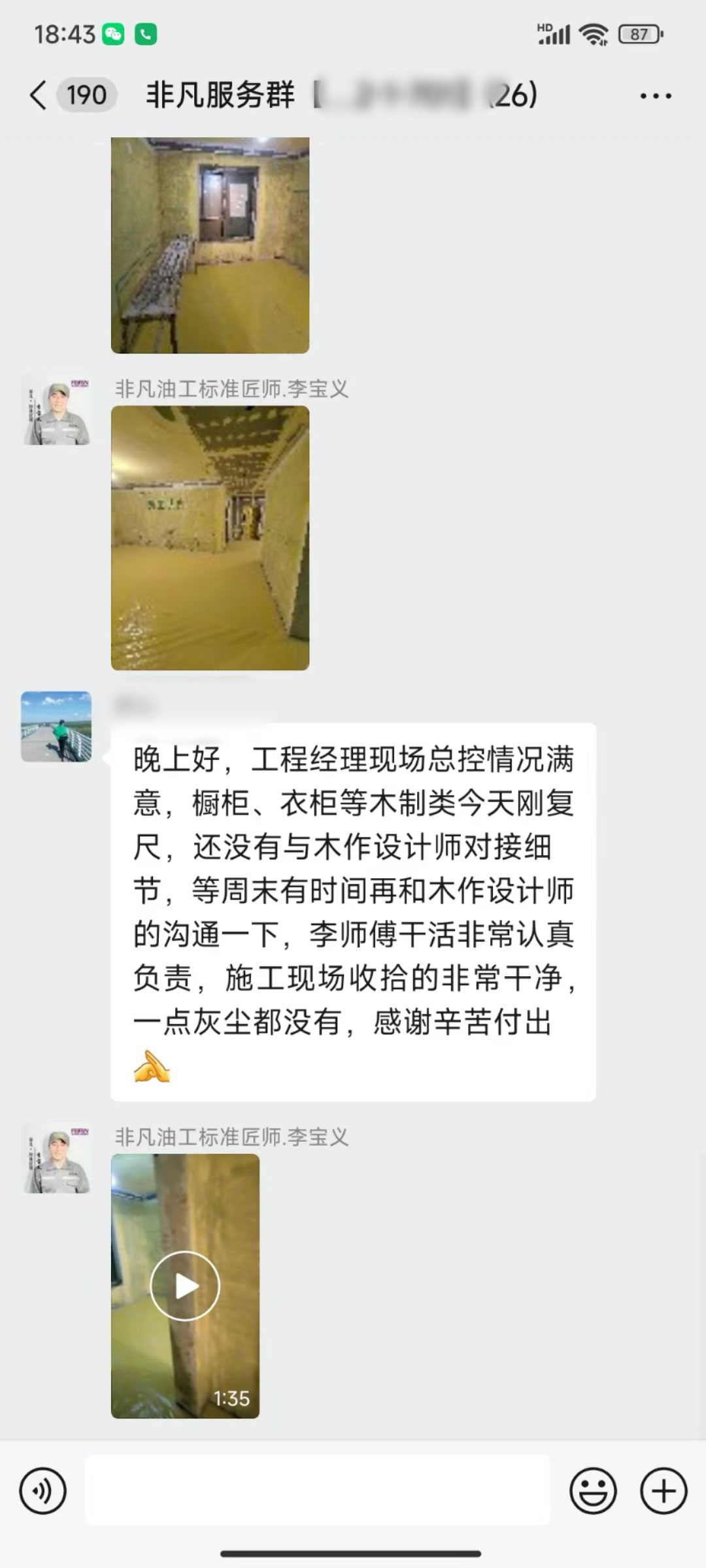This screenshot has height=1568, width=706.
Task: Open the emoji sticker panel
Action: [x=593, y=1491]
